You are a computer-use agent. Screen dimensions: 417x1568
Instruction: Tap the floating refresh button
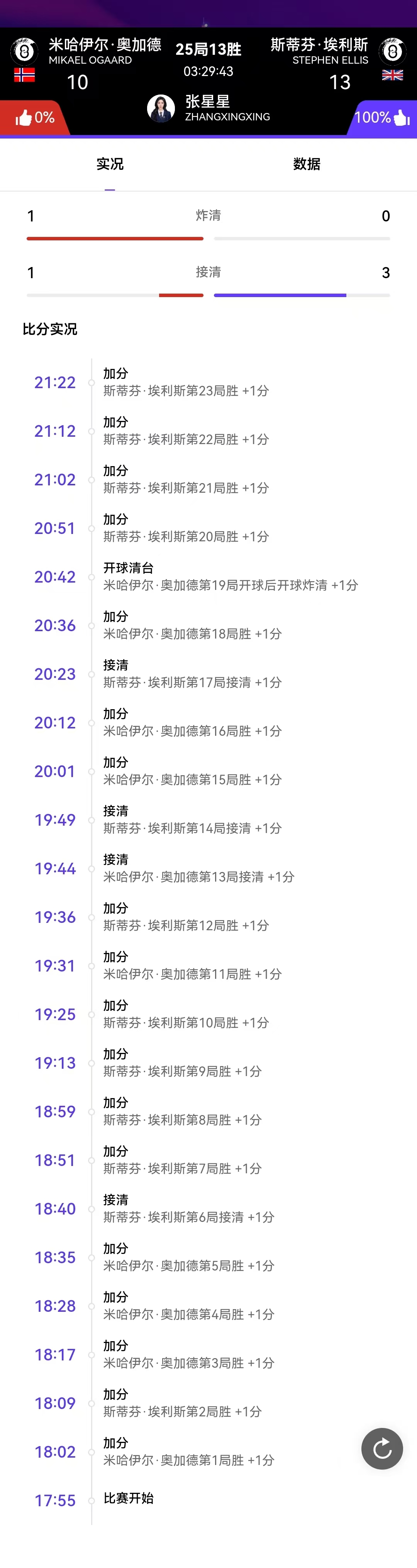[x=382, y=1449]
